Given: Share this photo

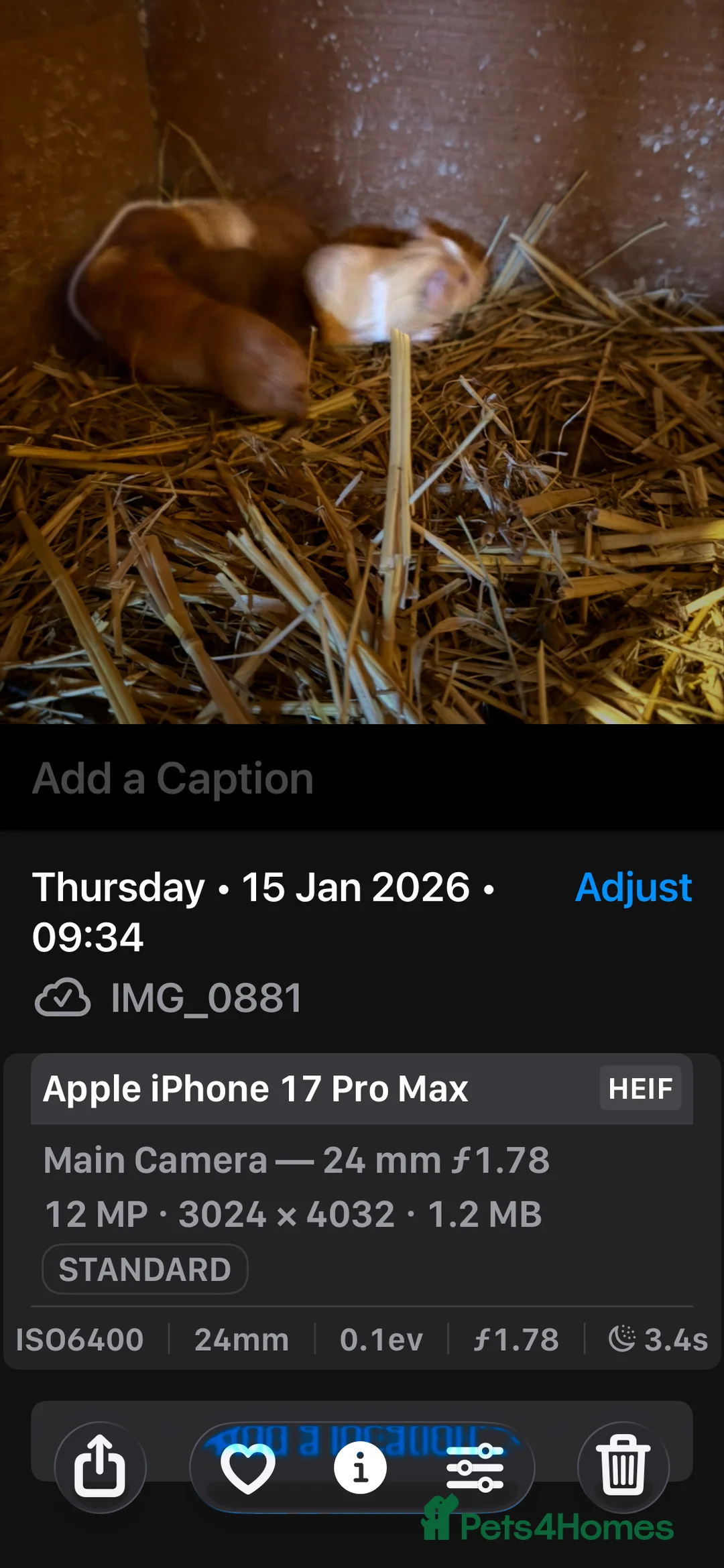Looking at the screenshot, I should (x=100, y=1467).
